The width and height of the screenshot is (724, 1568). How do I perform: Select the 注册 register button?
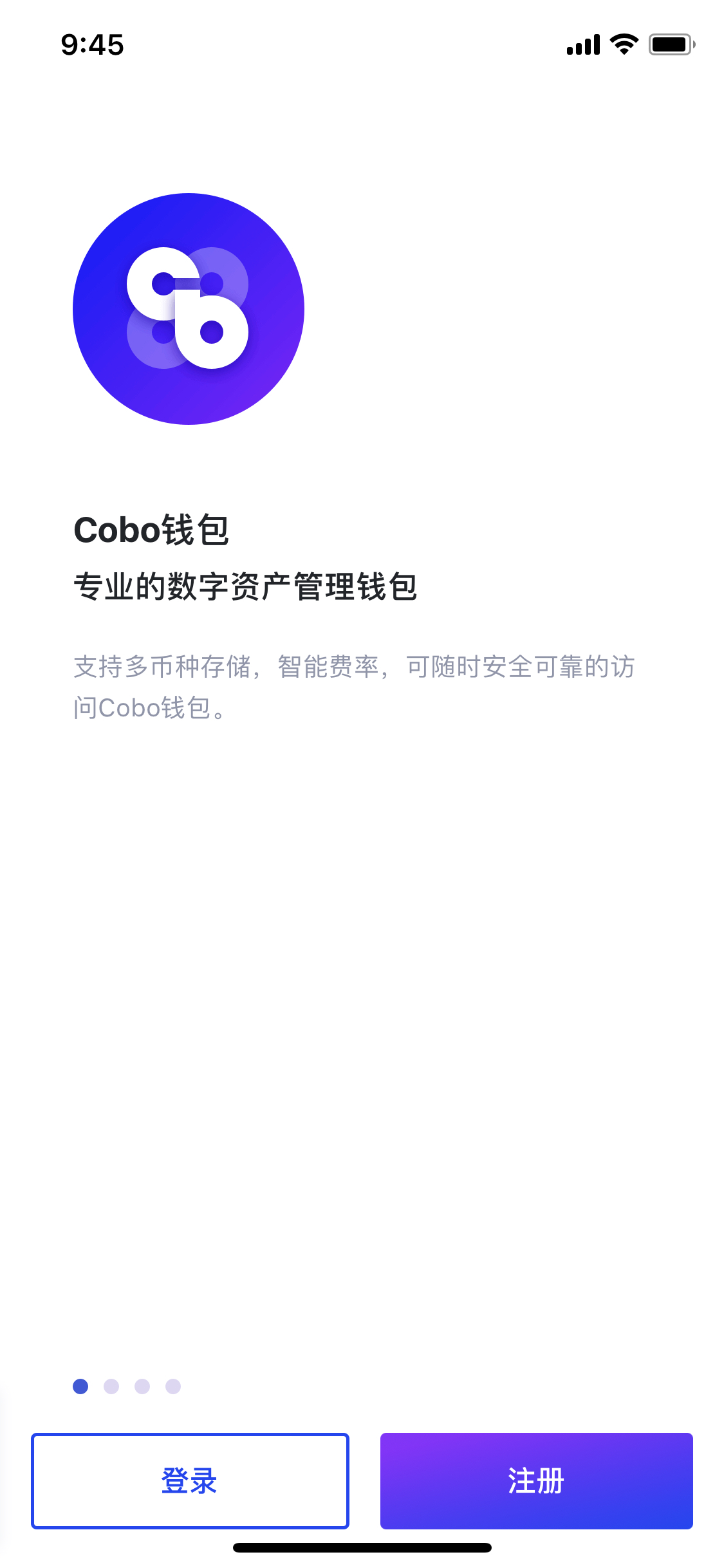click(x=536, y=1480)
